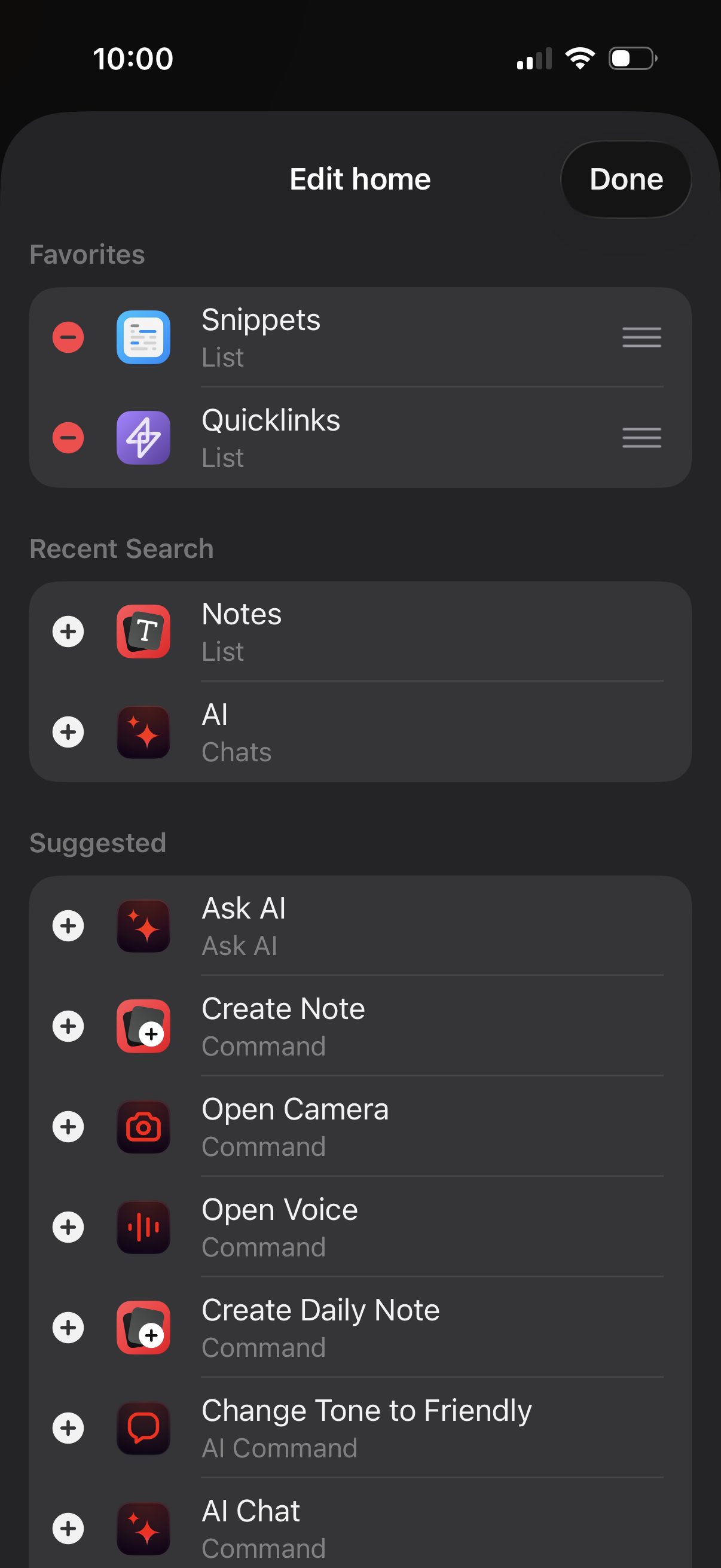Tap the Create Note command icon
721x1568 pixels.
[143, 1026]
